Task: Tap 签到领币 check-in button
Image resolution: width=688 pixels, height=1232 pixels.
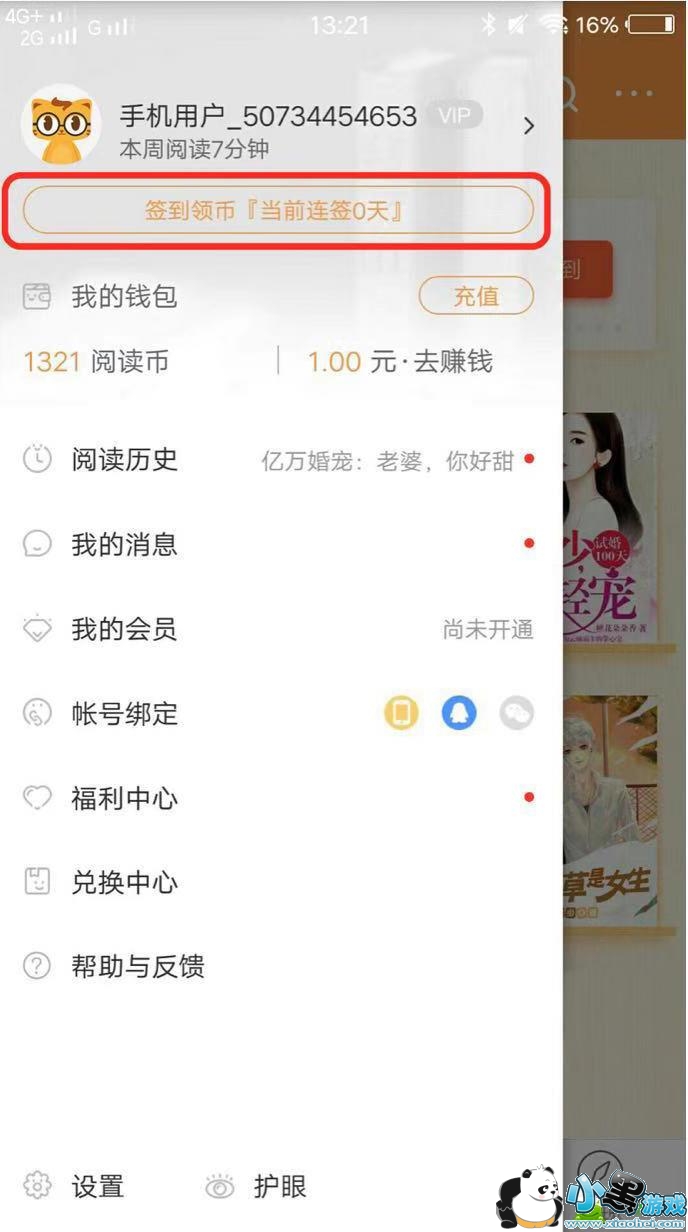Action: [x=277, y=211]
